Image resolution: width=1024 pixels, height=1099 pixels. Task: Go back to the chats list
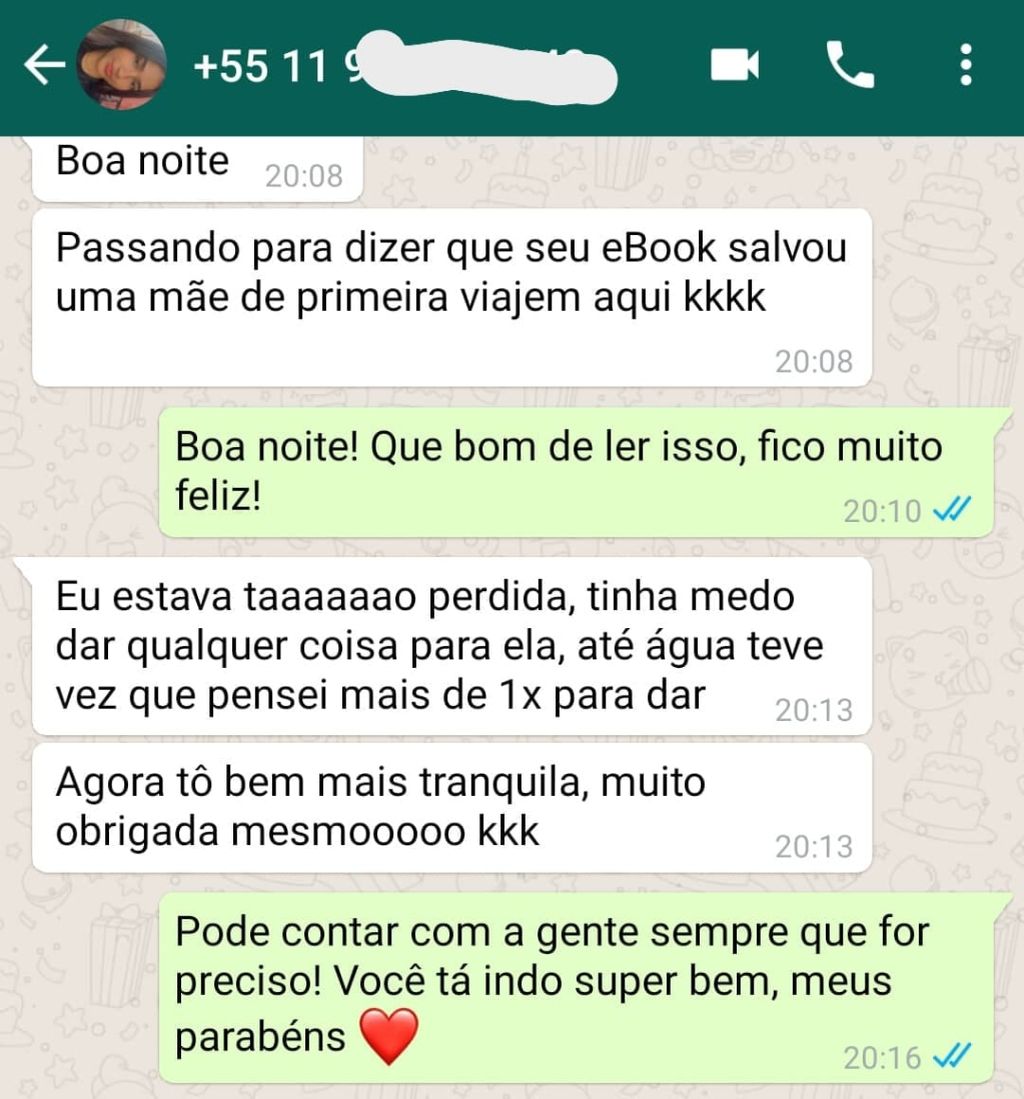click(42, 67)
